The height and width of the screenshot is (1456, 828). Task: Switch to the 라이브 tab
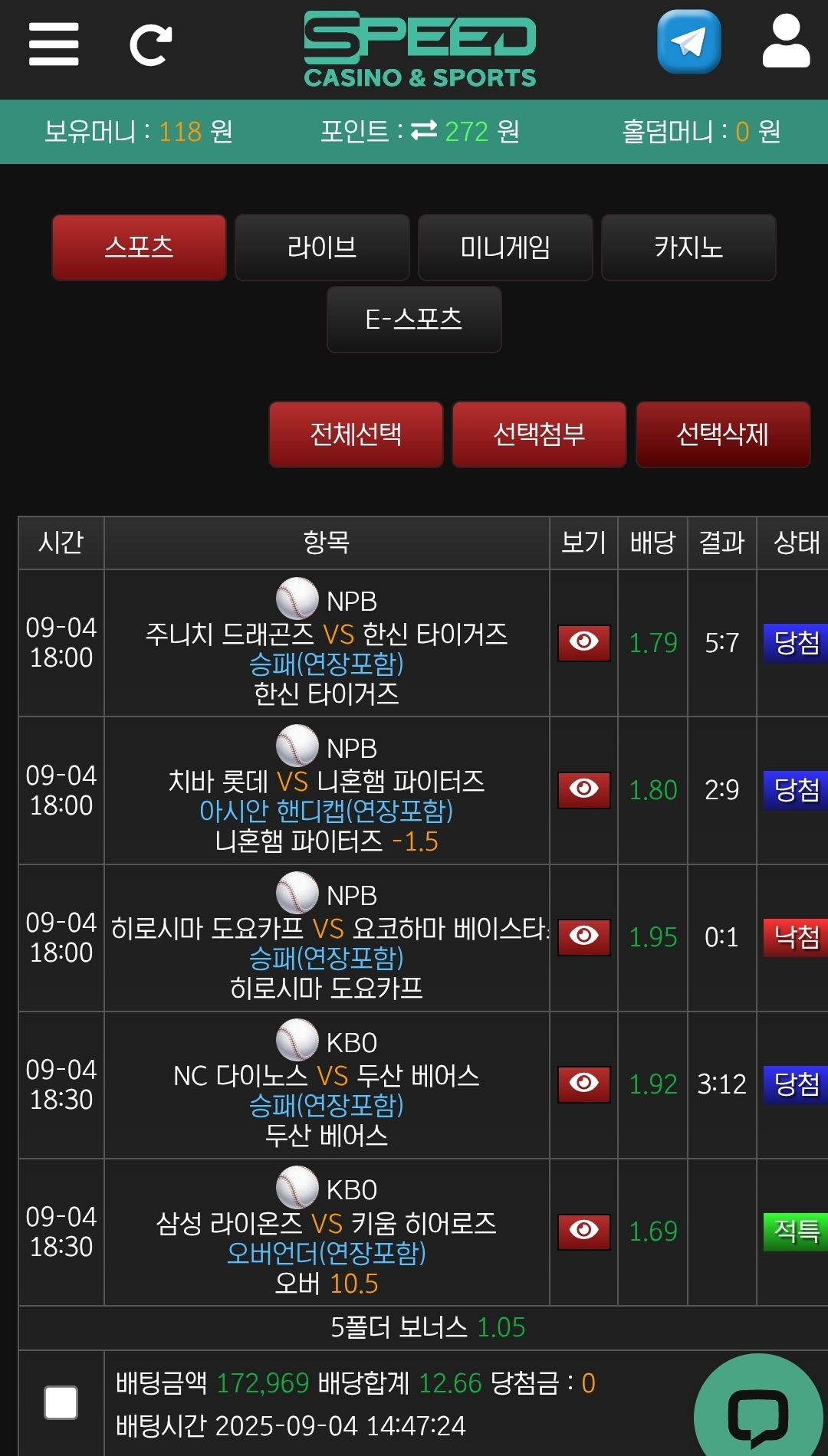click(x=322, y=247)
